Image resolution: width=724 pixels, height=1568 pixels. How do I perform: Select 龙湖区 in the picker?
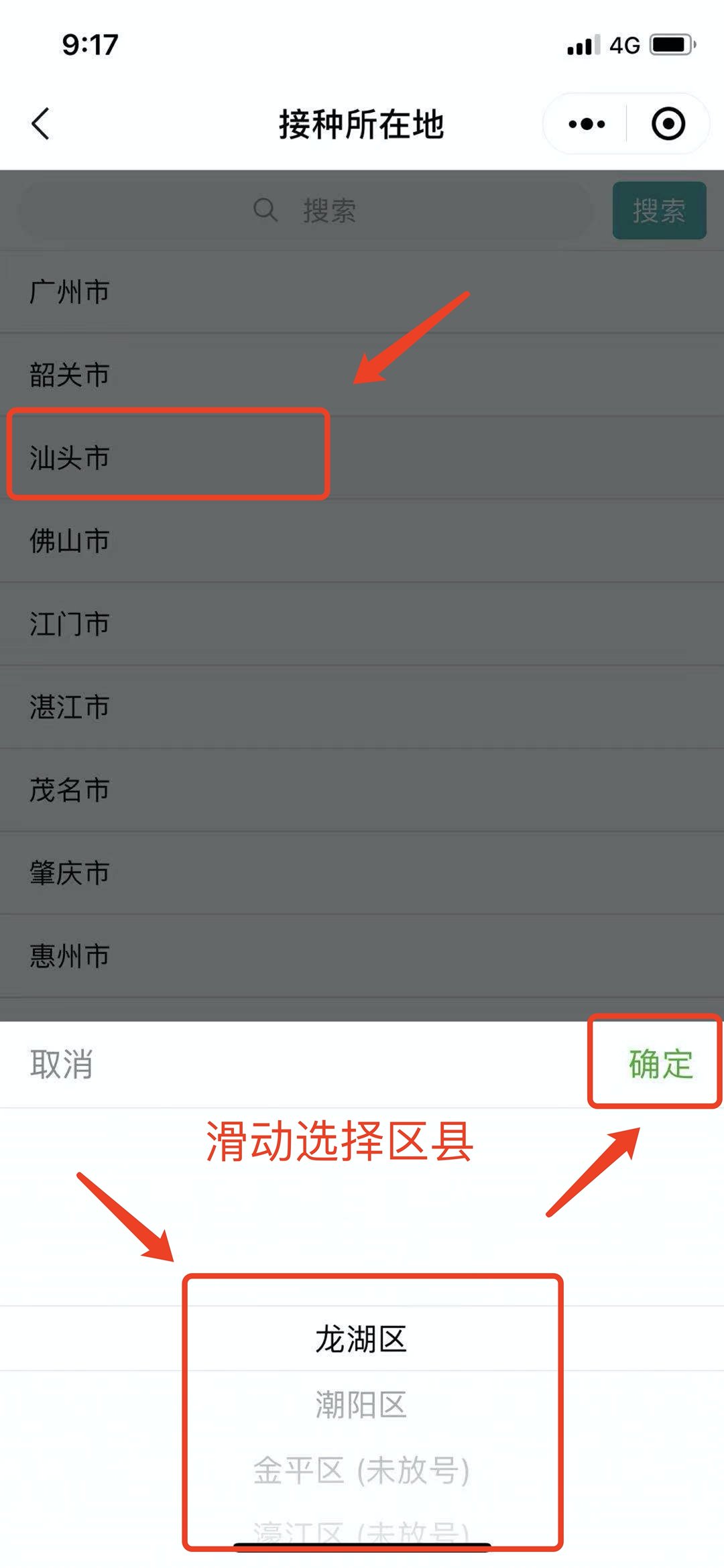362,1339
